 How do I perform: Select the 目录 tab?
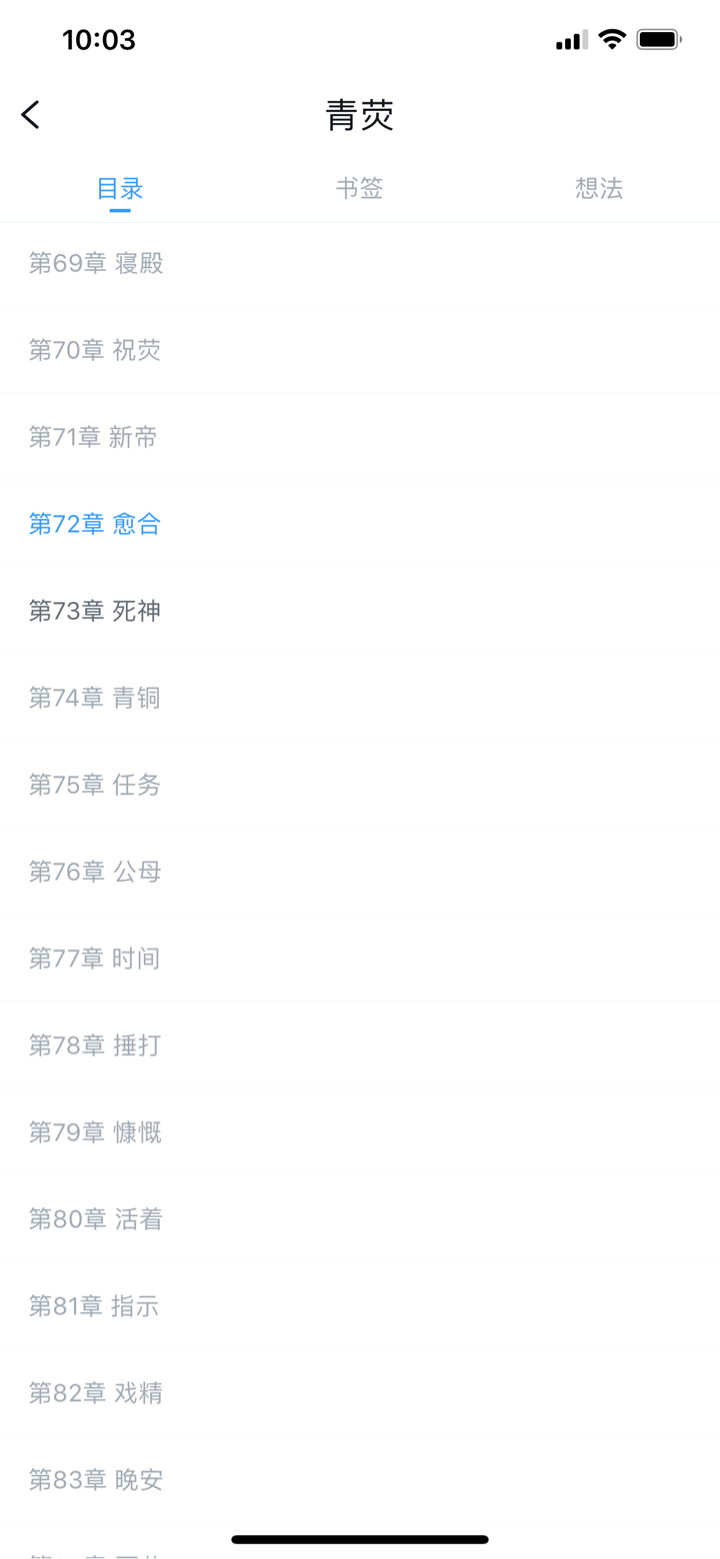[120, 188]
